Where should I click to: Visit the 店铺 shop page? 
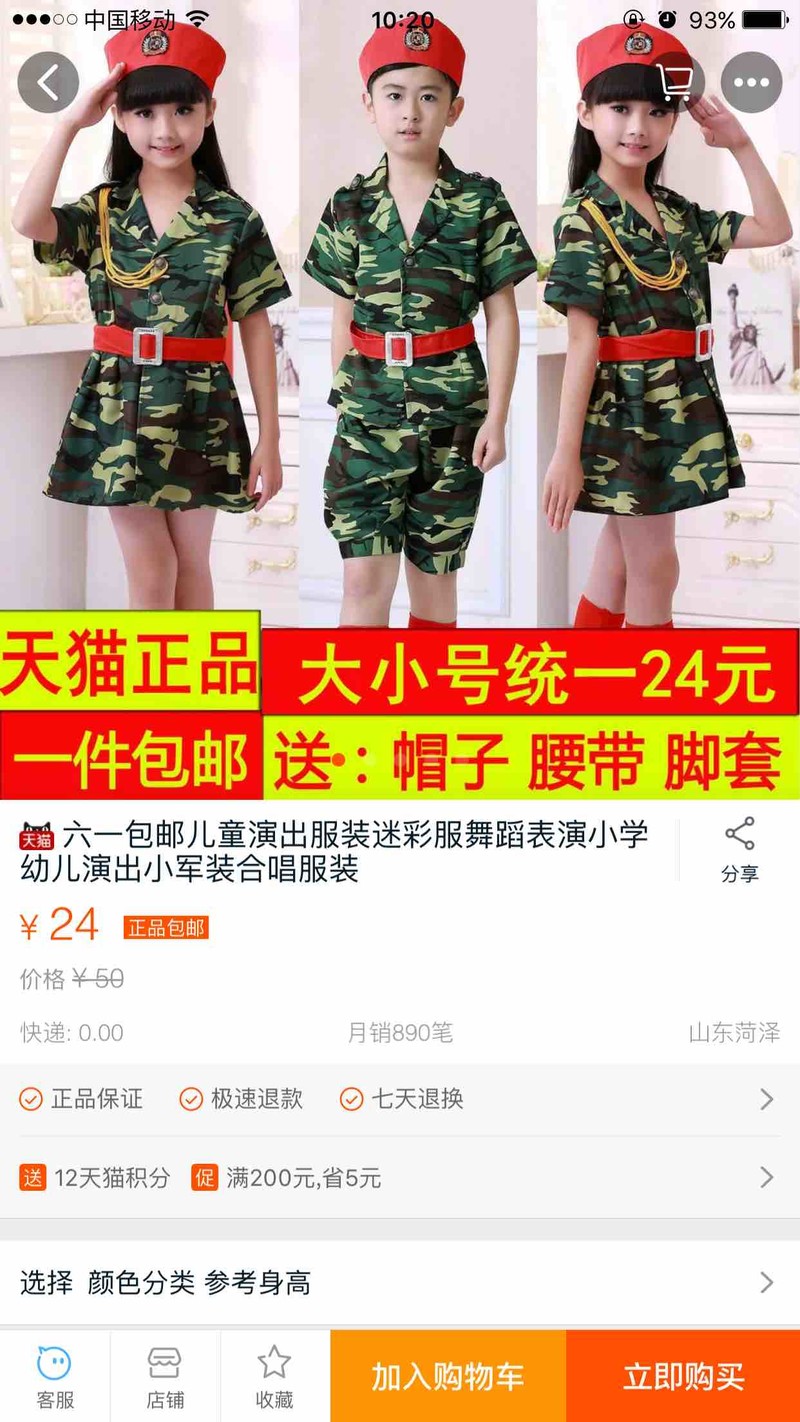click(165, 1377)
